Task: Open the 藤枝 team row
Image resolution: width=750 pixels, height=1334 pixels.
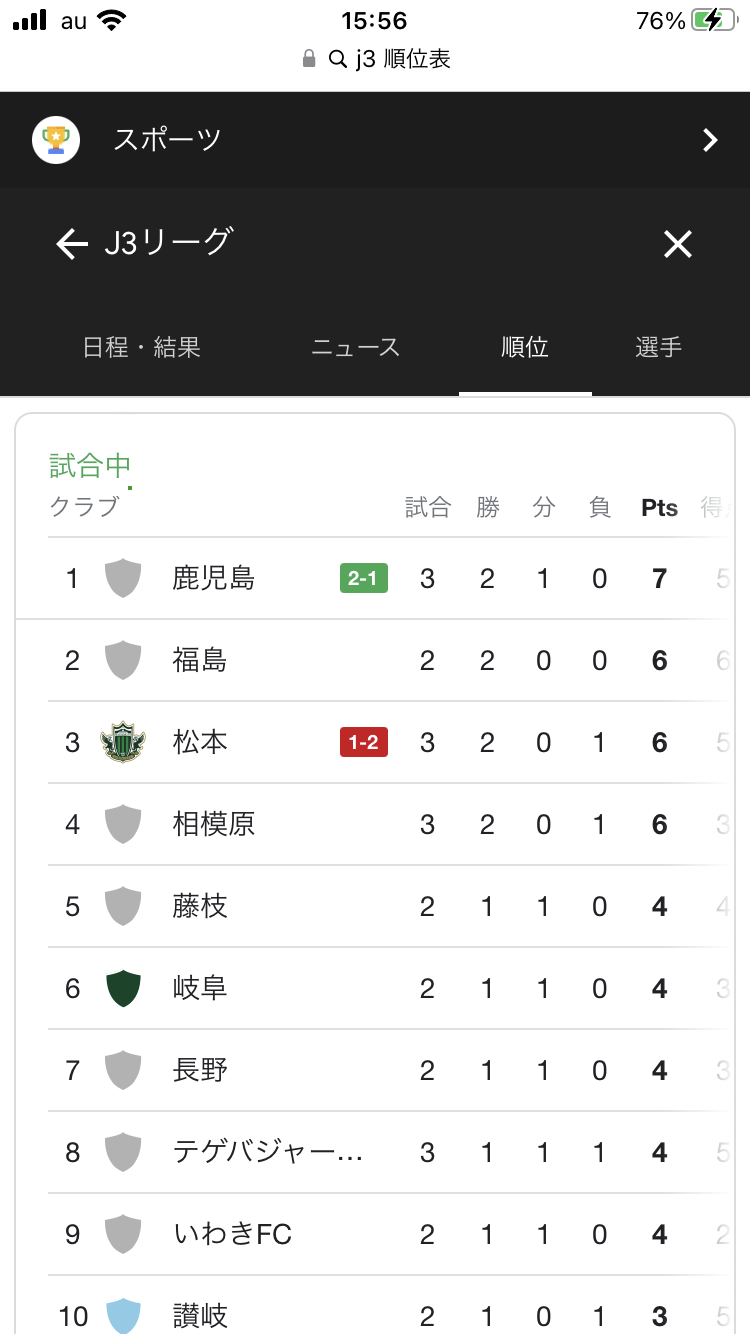Action: tap(389, 906)
